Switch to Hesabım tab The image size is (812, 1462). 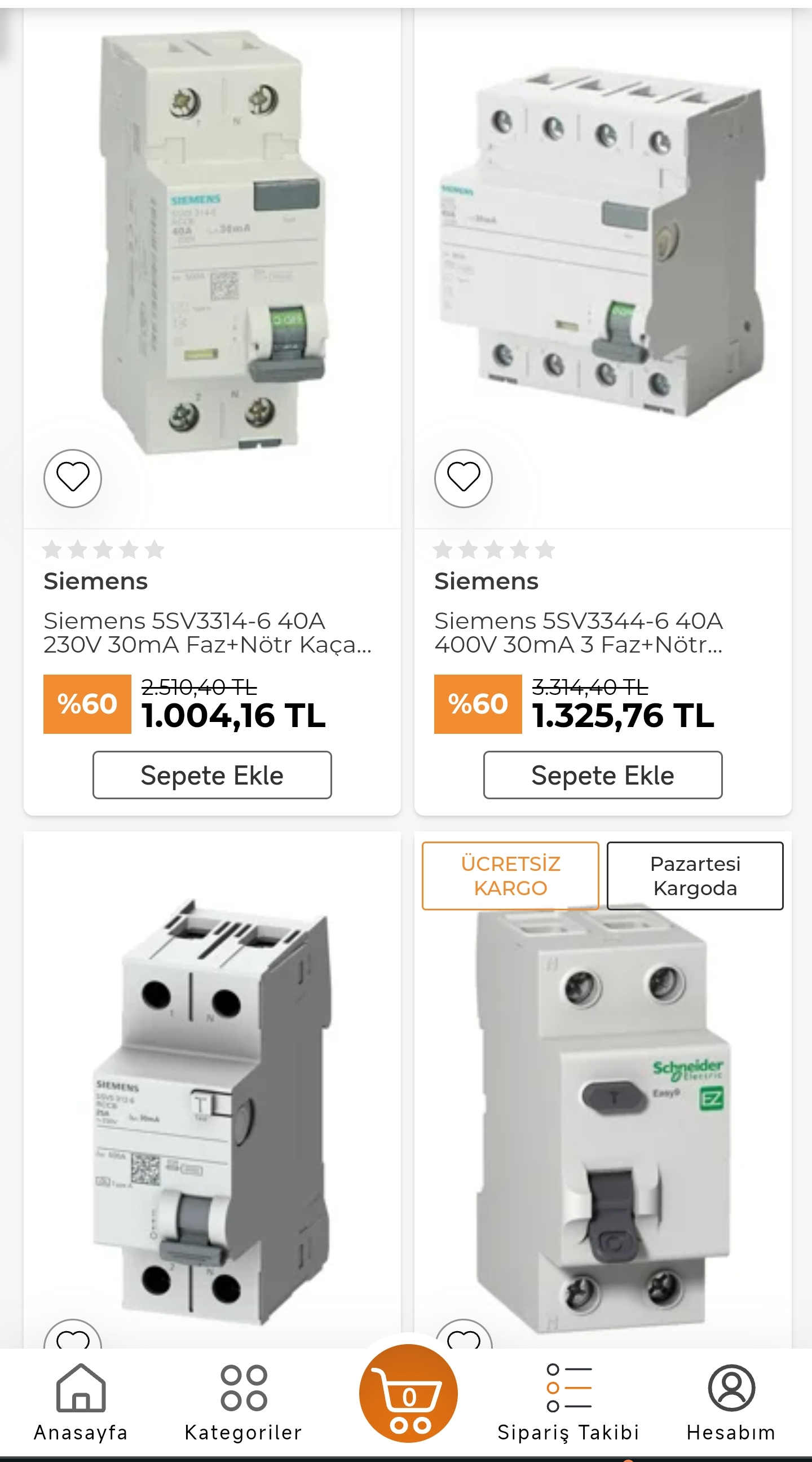pyautogui.click(x=731, y=1402)
